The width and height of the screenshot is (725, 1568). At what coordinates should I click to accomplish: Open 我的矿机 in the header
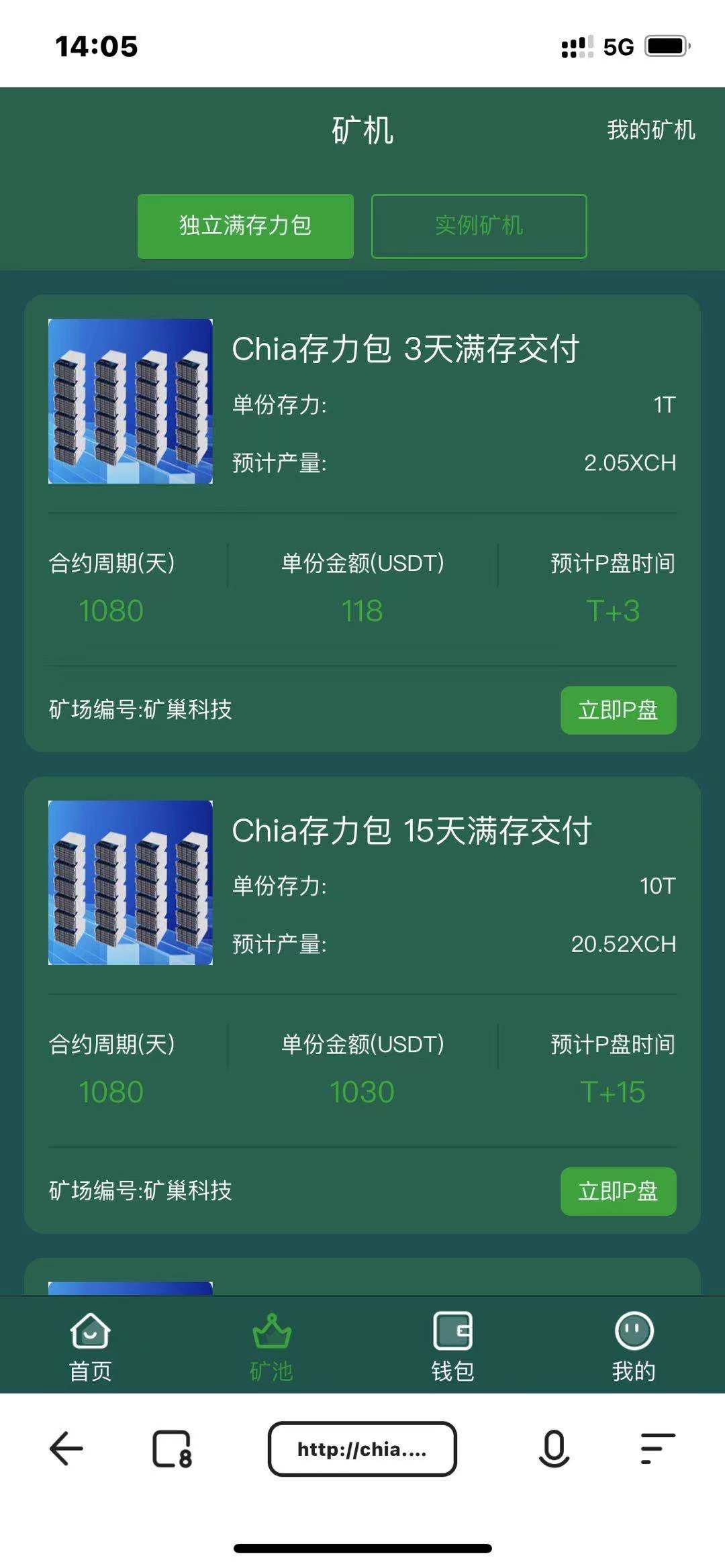coord(650,130)
